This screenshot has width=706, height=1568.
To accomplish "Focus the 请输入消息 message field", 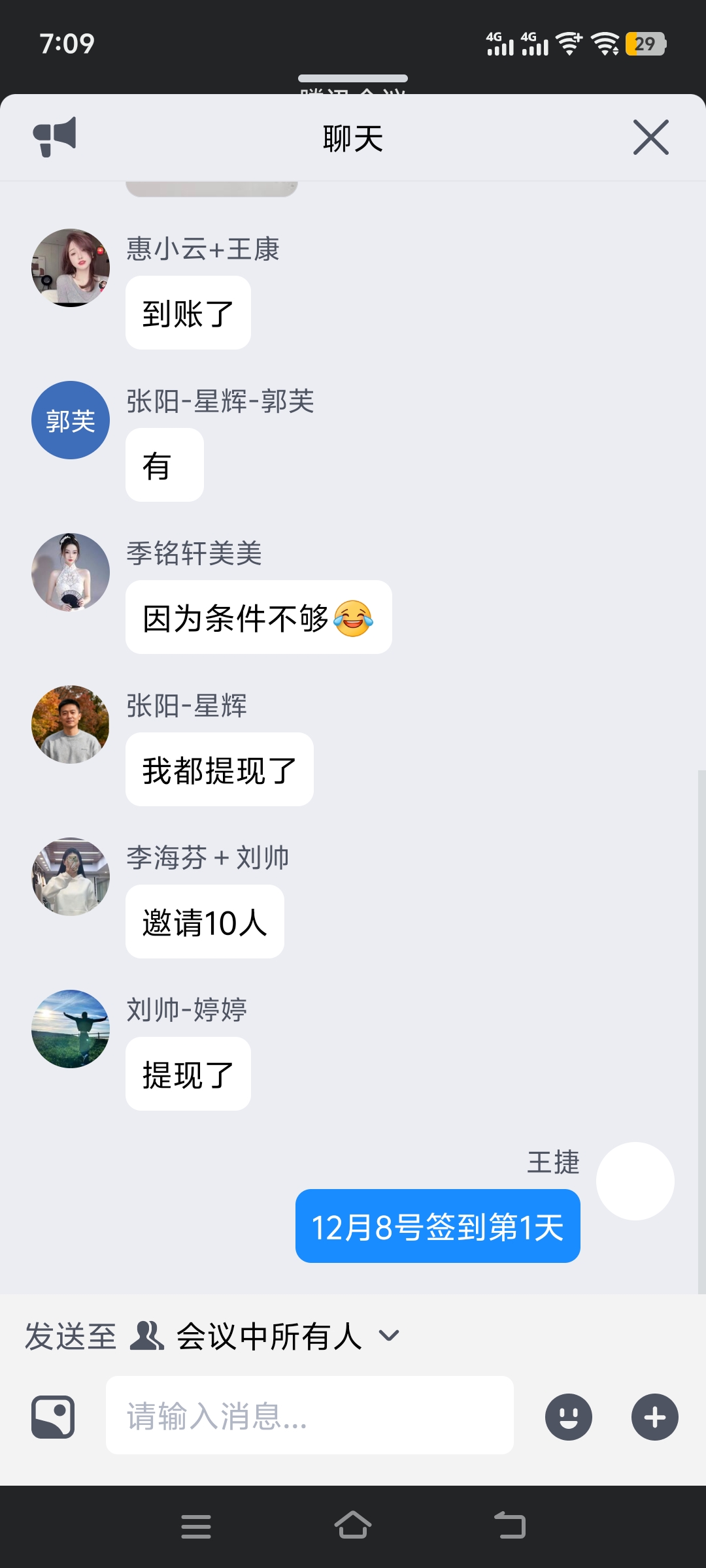I will click(x=309, y=1415).
